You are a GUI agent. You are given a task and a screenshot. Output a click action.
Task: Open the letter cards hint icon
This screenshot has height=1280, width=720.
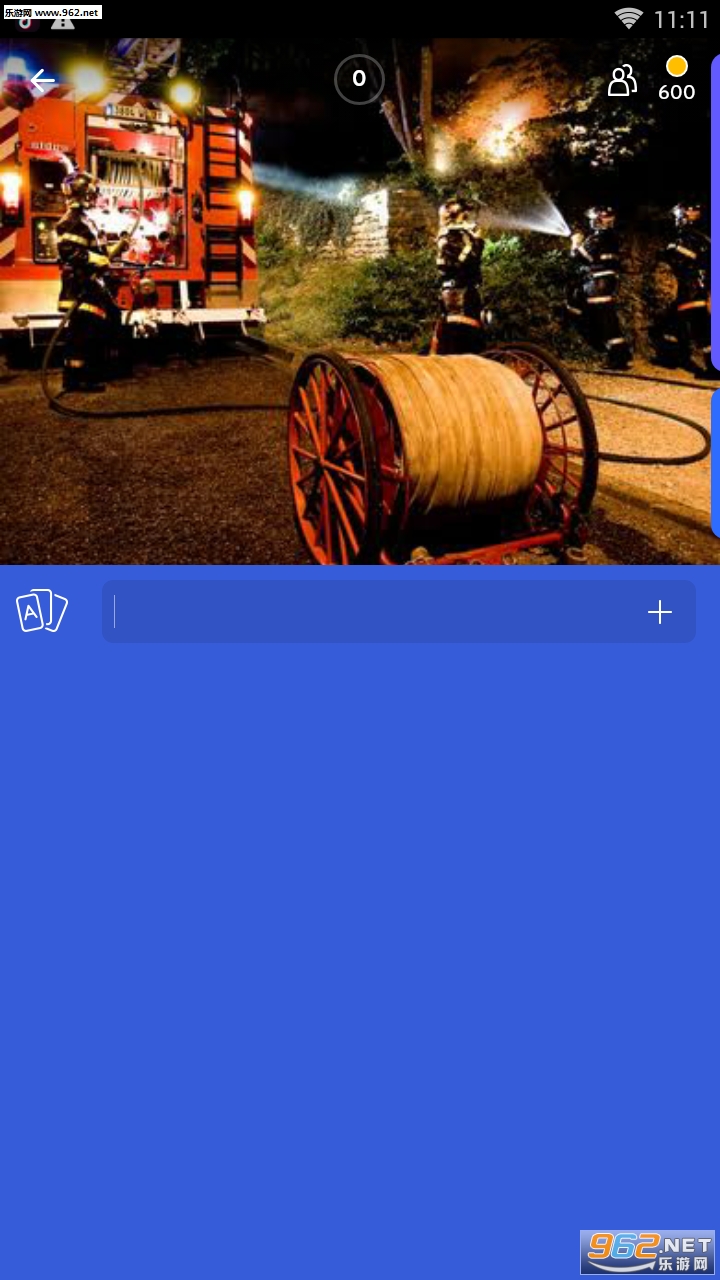tap(41, 611)
